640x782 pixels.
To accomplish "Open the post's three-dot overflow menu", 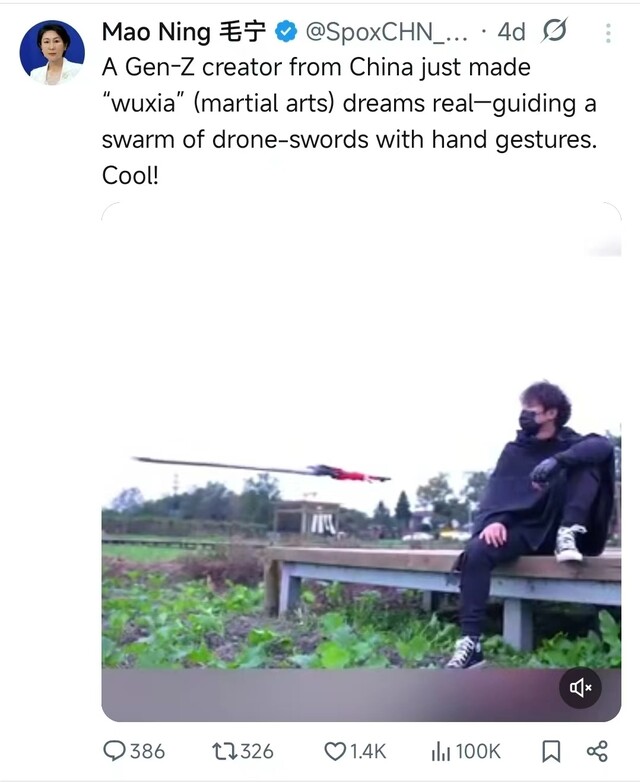I will (x=608, y=33).
